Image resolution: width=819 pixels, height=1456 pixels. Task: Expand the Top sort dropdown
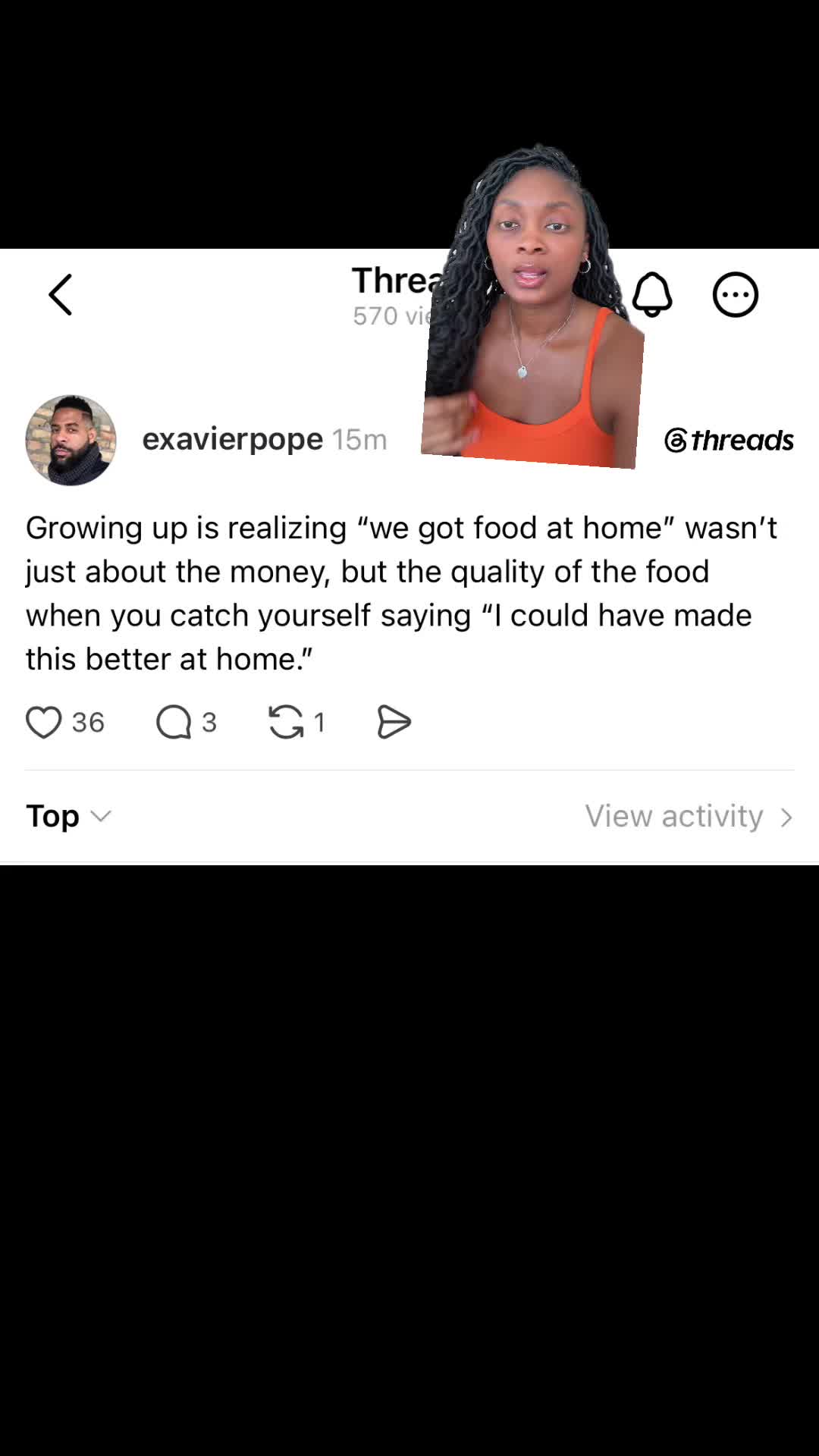click(x=69, y=816)
